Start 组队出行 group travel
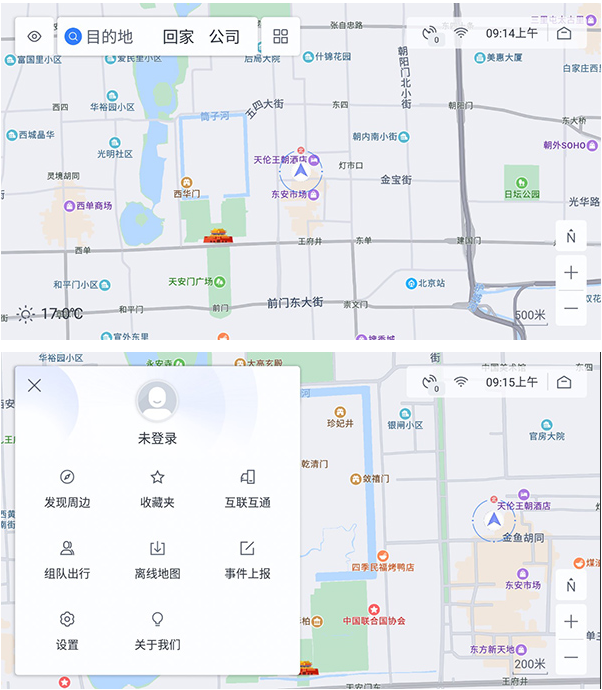 coord(67,559)
